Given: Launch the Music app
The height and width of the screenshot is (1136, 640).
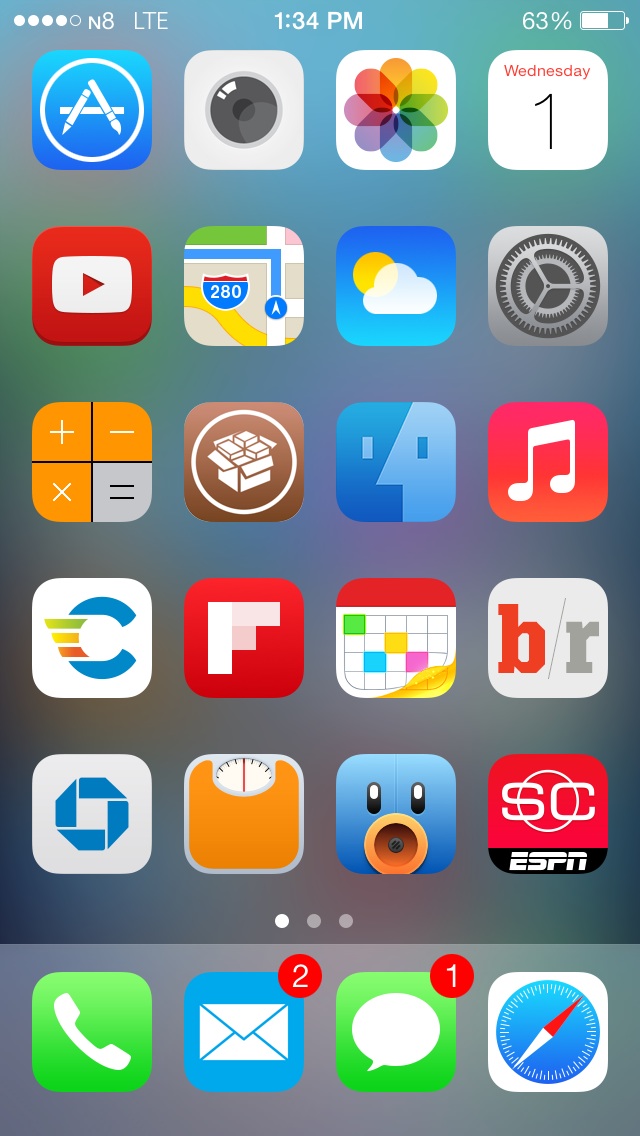Looking at the screenshot, I should 548,462.
